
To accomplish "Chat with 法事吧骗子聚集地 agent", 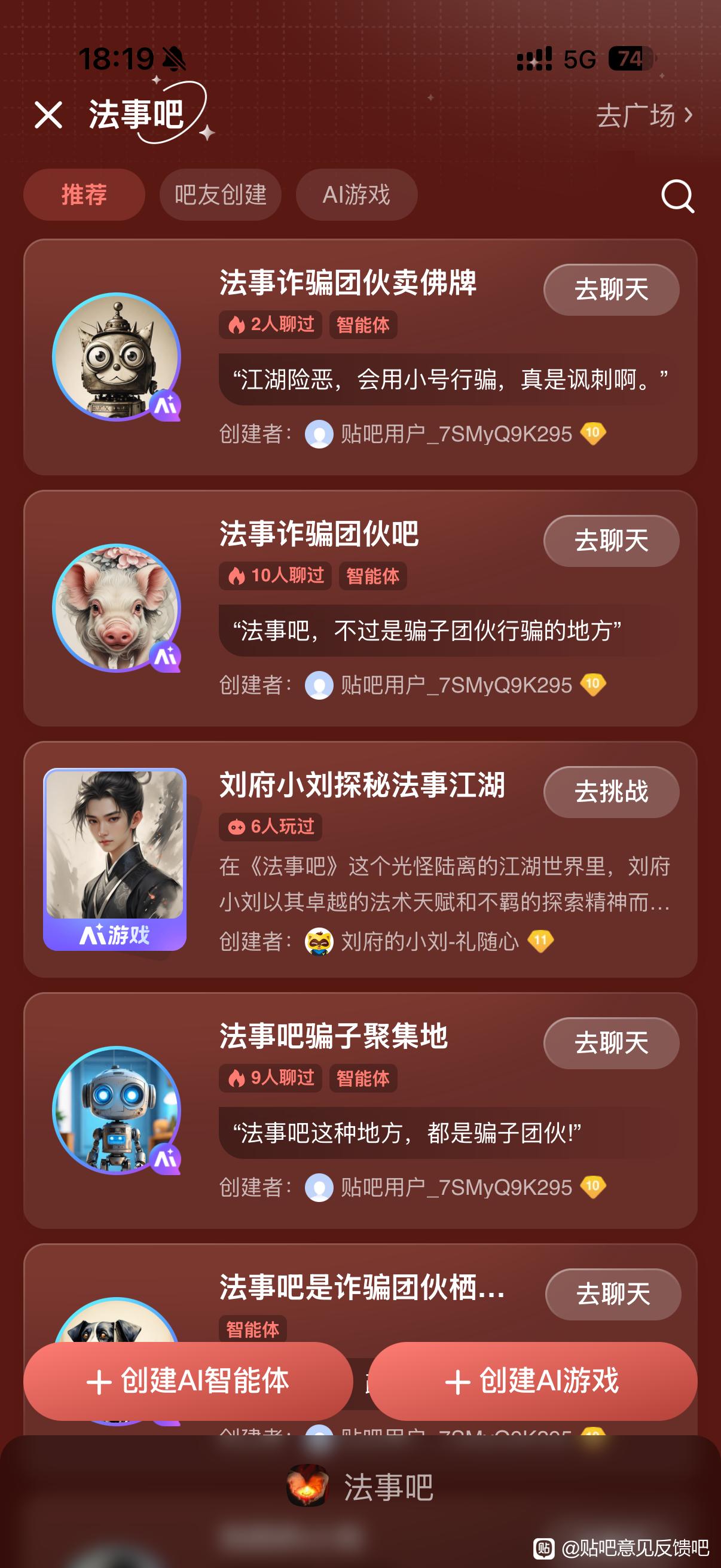I will click(x=611, y=1043).
